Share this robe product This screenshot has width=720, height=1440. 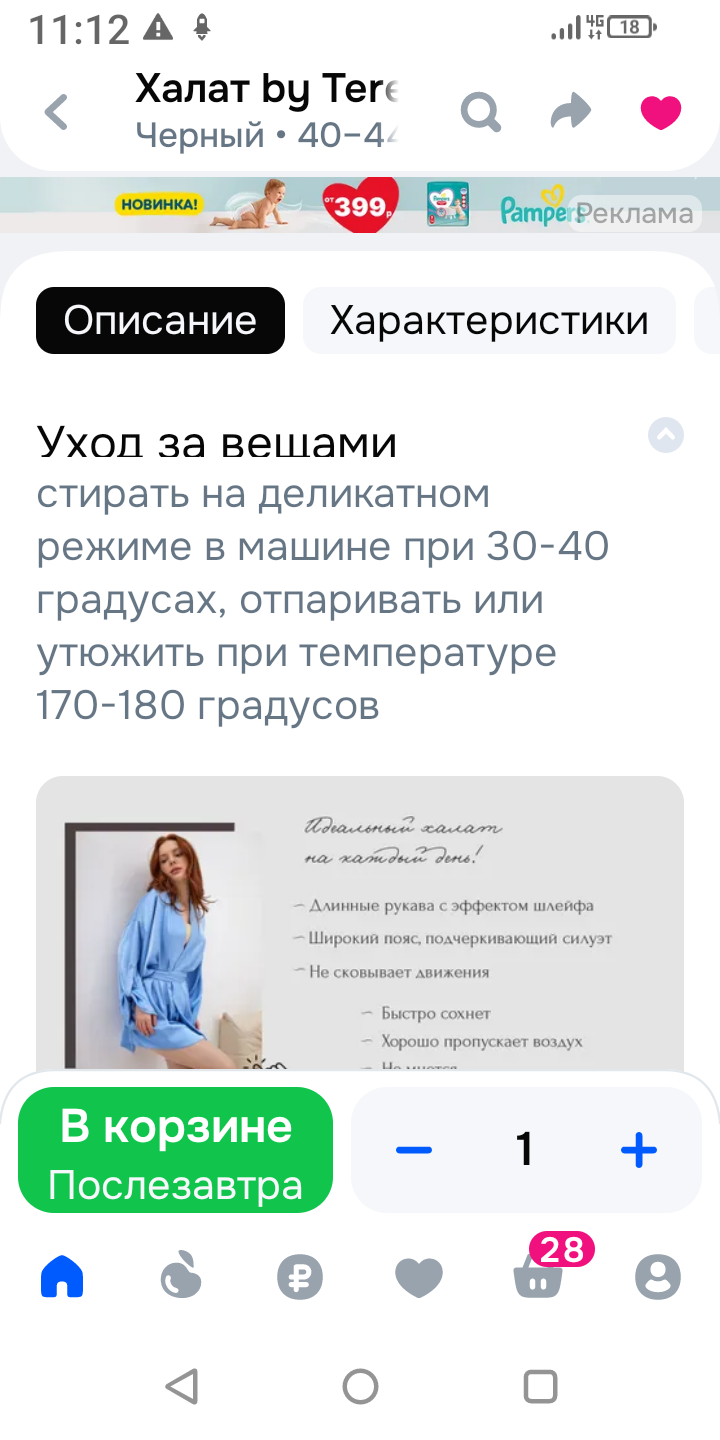tap(570, 112)
